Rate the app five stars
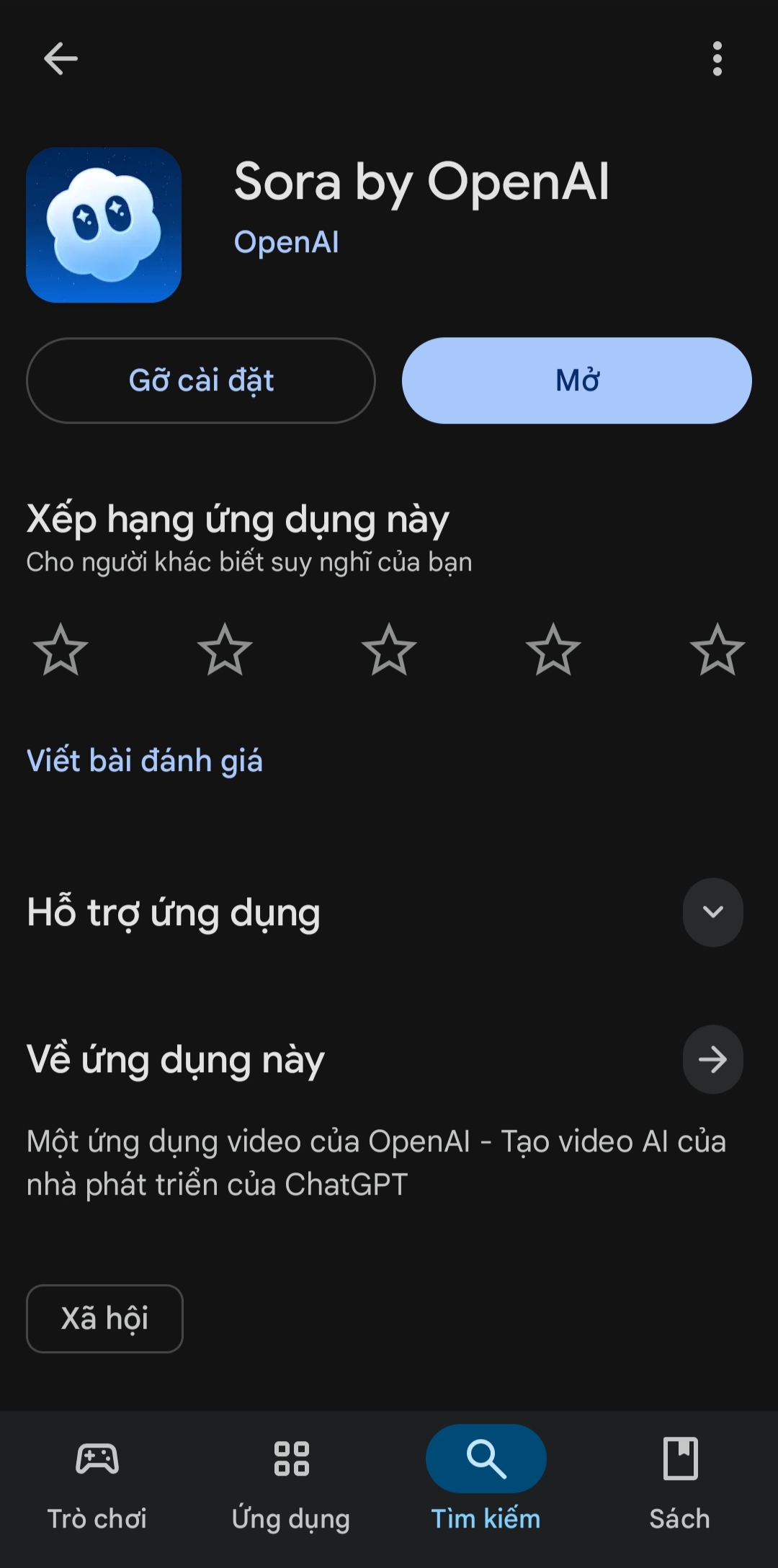Image resolution: width=778 pixels, height=1568 pixels. point(717,650)
